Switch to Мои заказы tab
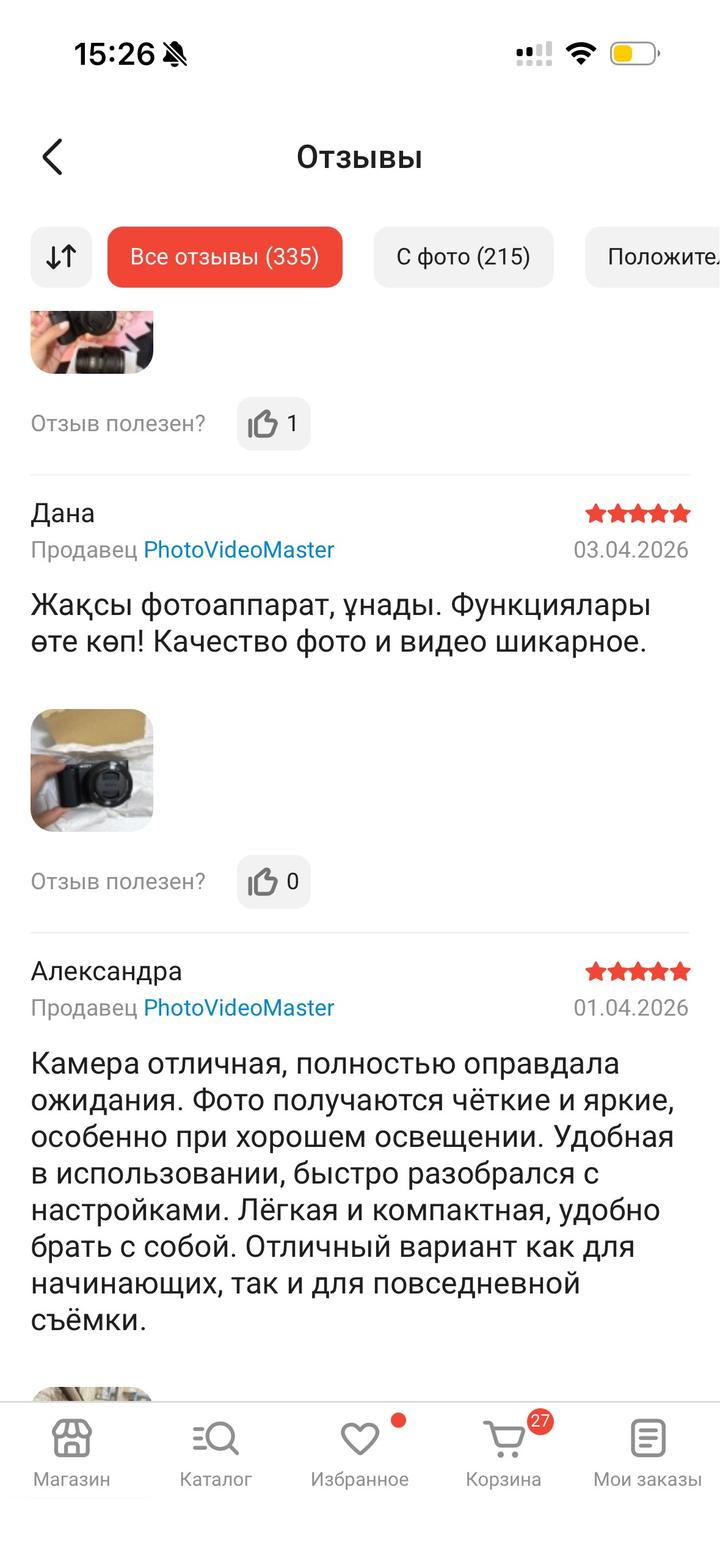 pos(647,1453)
